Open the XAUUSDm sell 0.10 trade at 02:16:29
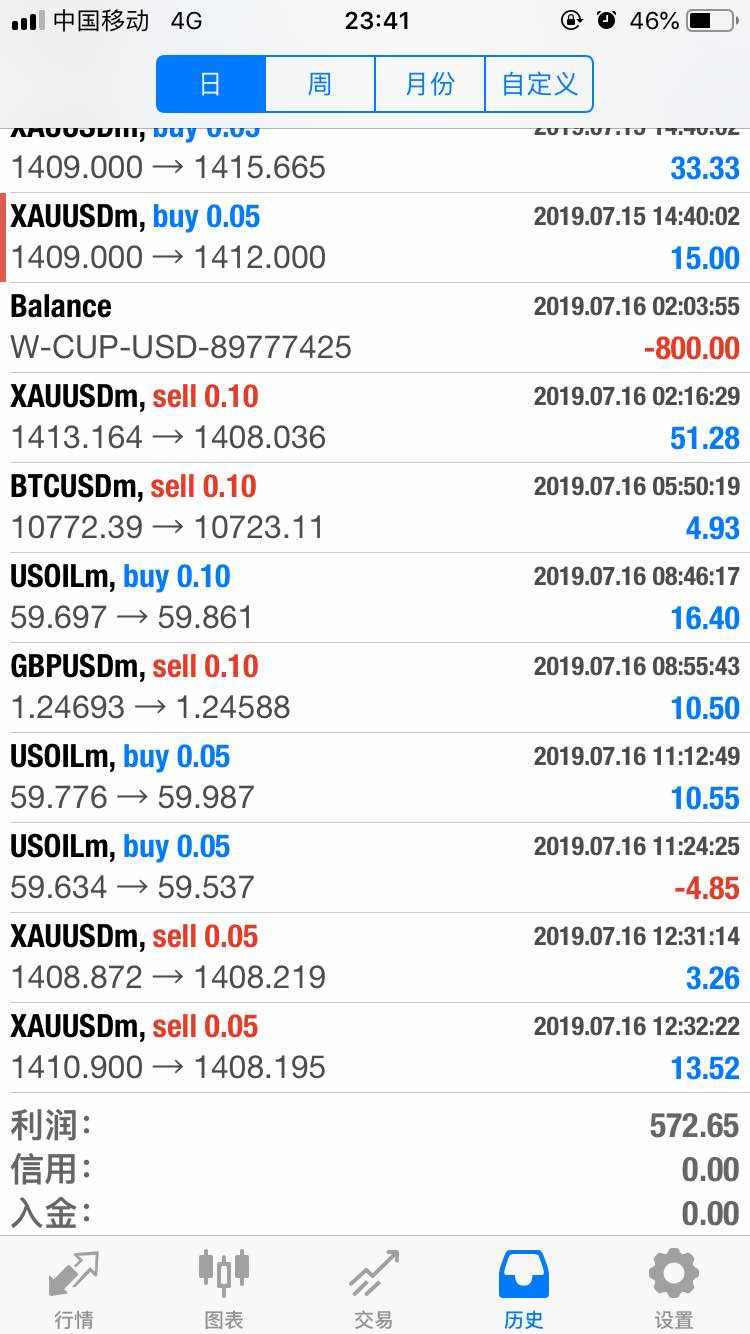This screenshot has width=750, height=1334. 375,417
